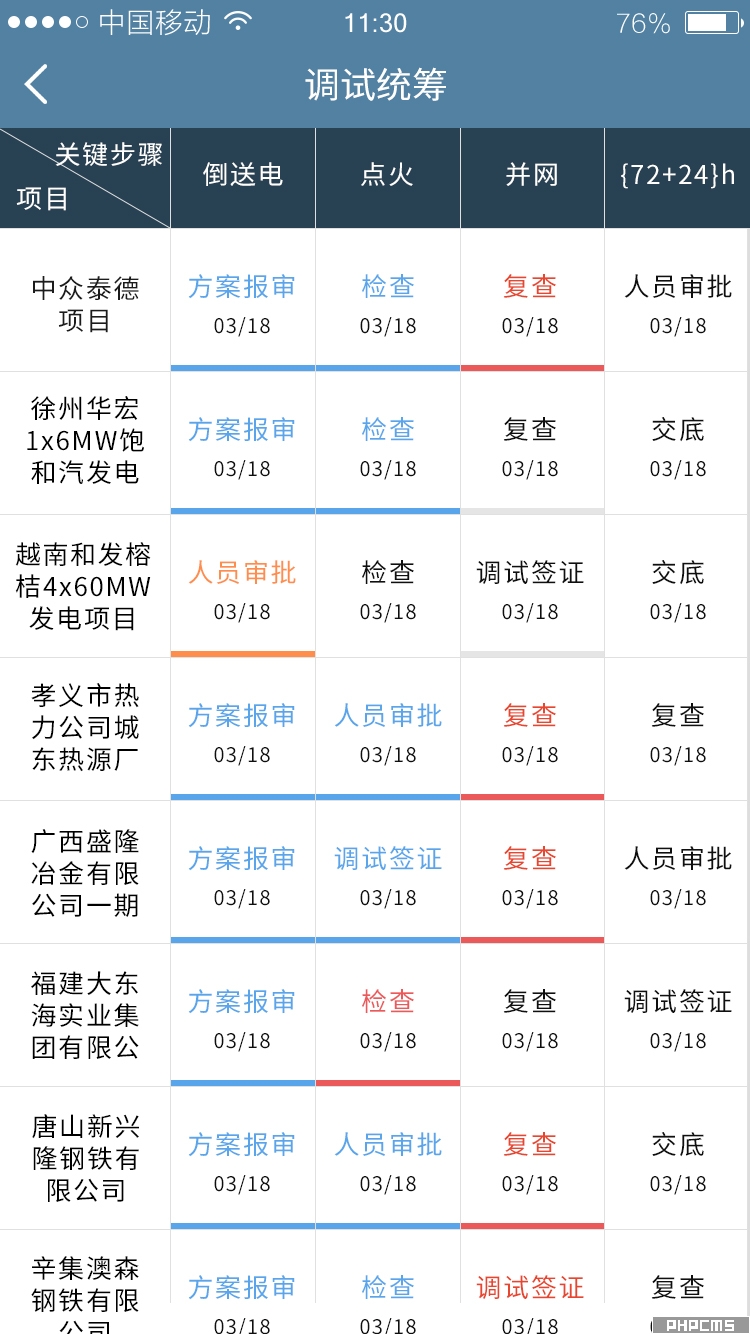
Task: Open 福建大东海's red 检查 step under 点火
Action: point(388,1016)
